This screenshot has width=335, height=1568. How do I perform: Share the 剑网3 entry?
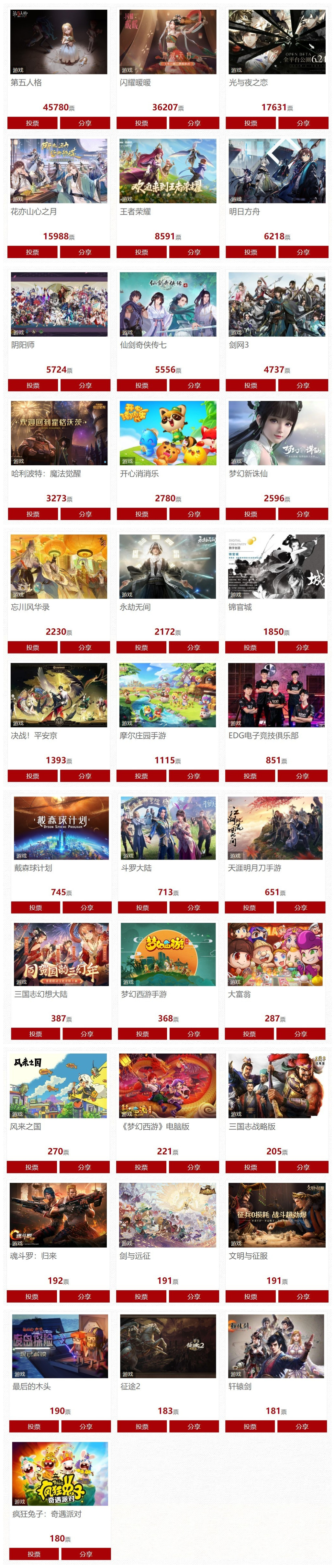coord(303,385)
